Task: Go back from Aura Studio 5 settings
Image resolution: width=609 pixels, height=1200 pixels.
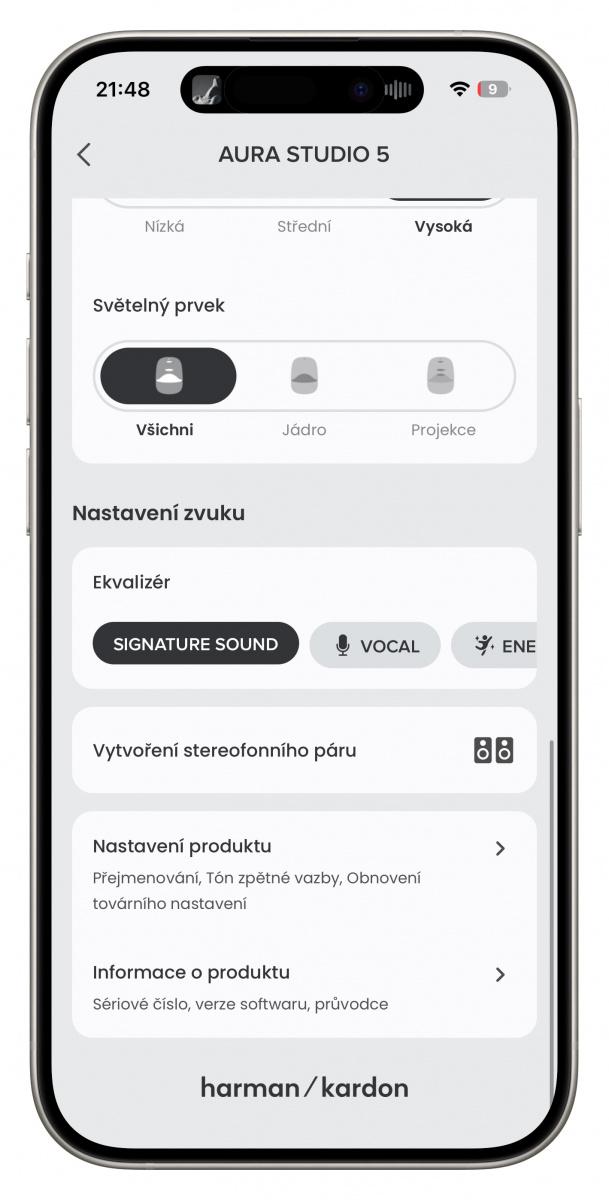Action: point(84,154)
